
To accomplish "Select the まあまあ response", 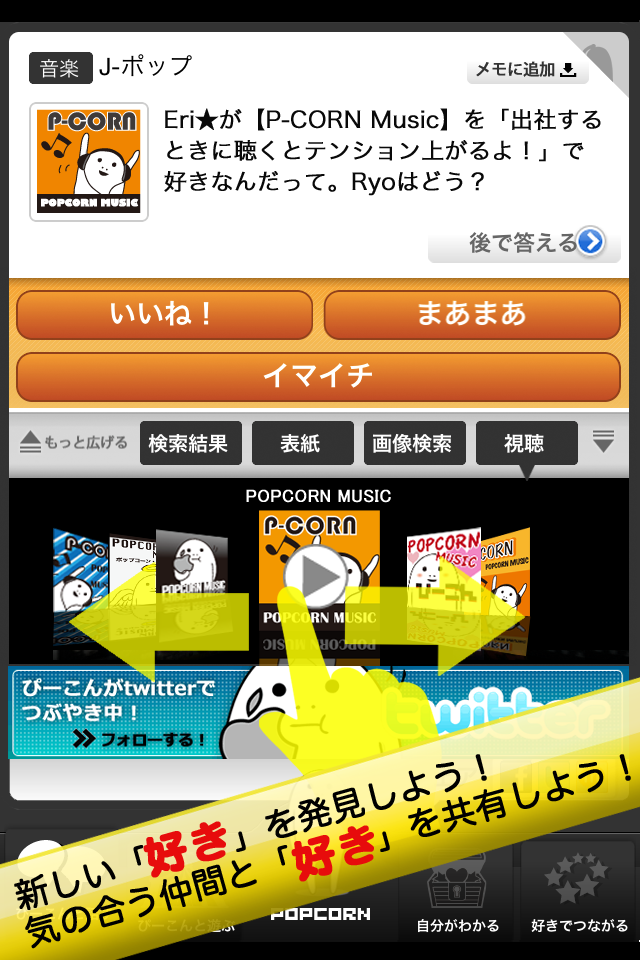I will click(472, 315).
